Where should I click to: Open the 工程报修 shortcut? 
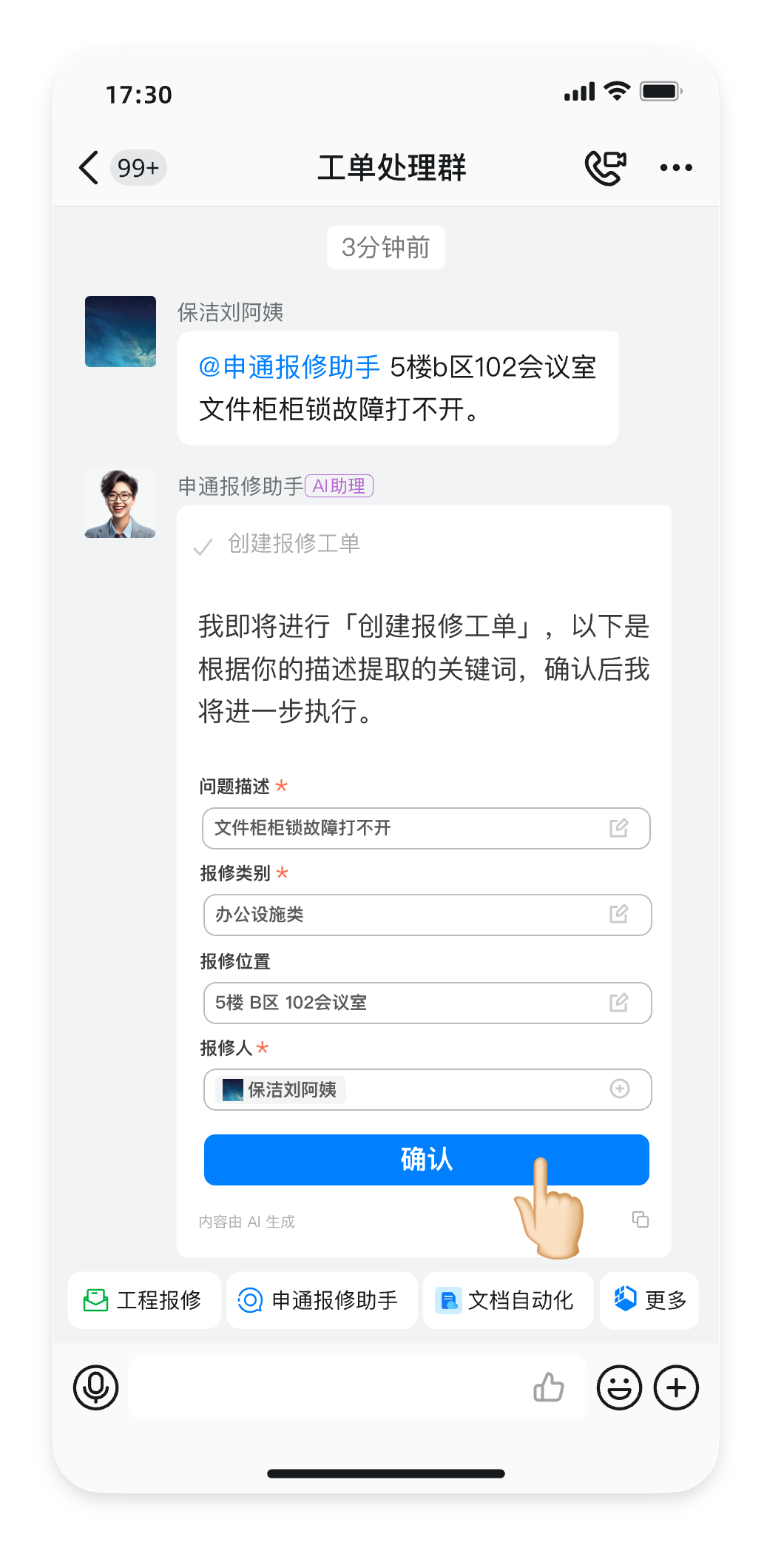point(144,1300)
